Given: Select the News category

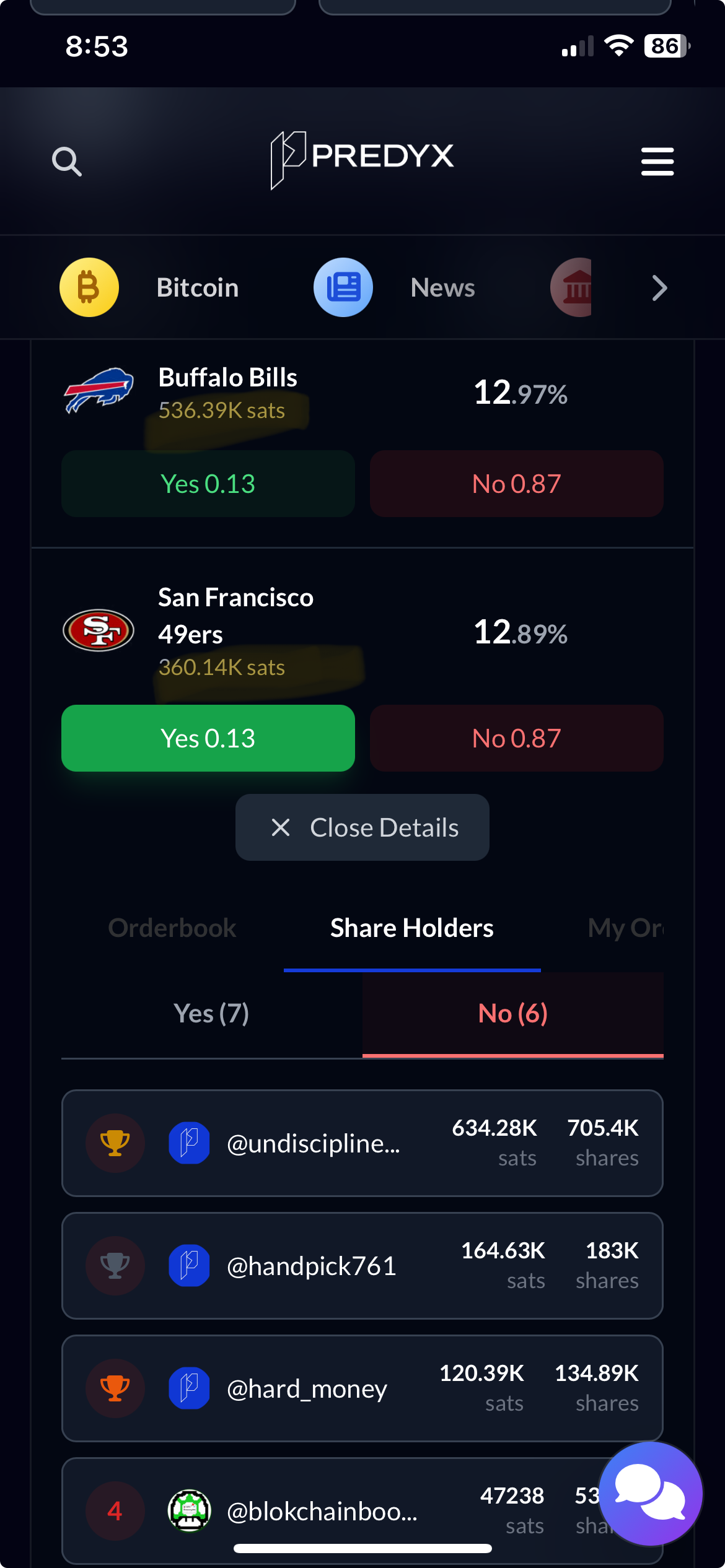Looking at the screenshot, I should (x=394, y=287).
